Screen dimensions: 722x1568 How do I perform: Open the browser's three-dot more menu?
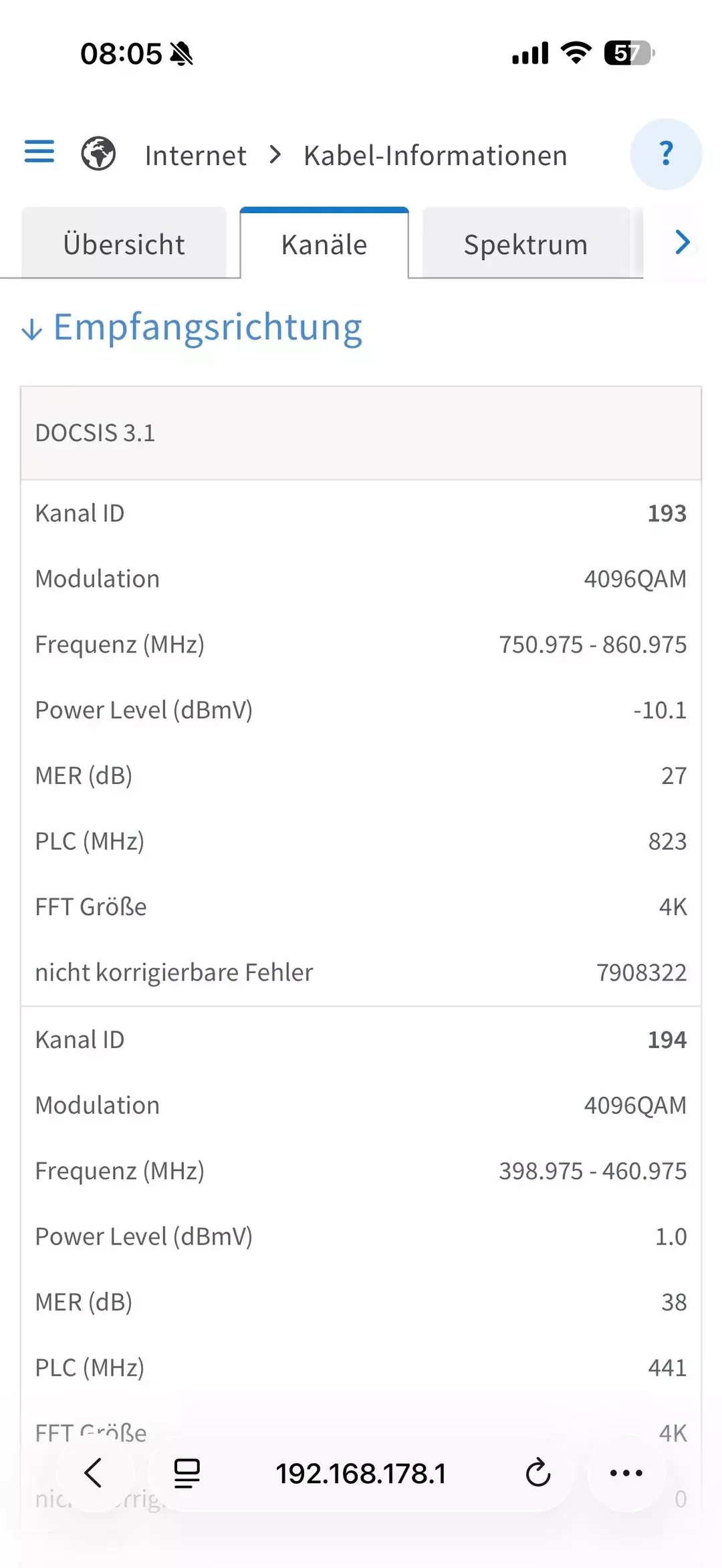626,1473
